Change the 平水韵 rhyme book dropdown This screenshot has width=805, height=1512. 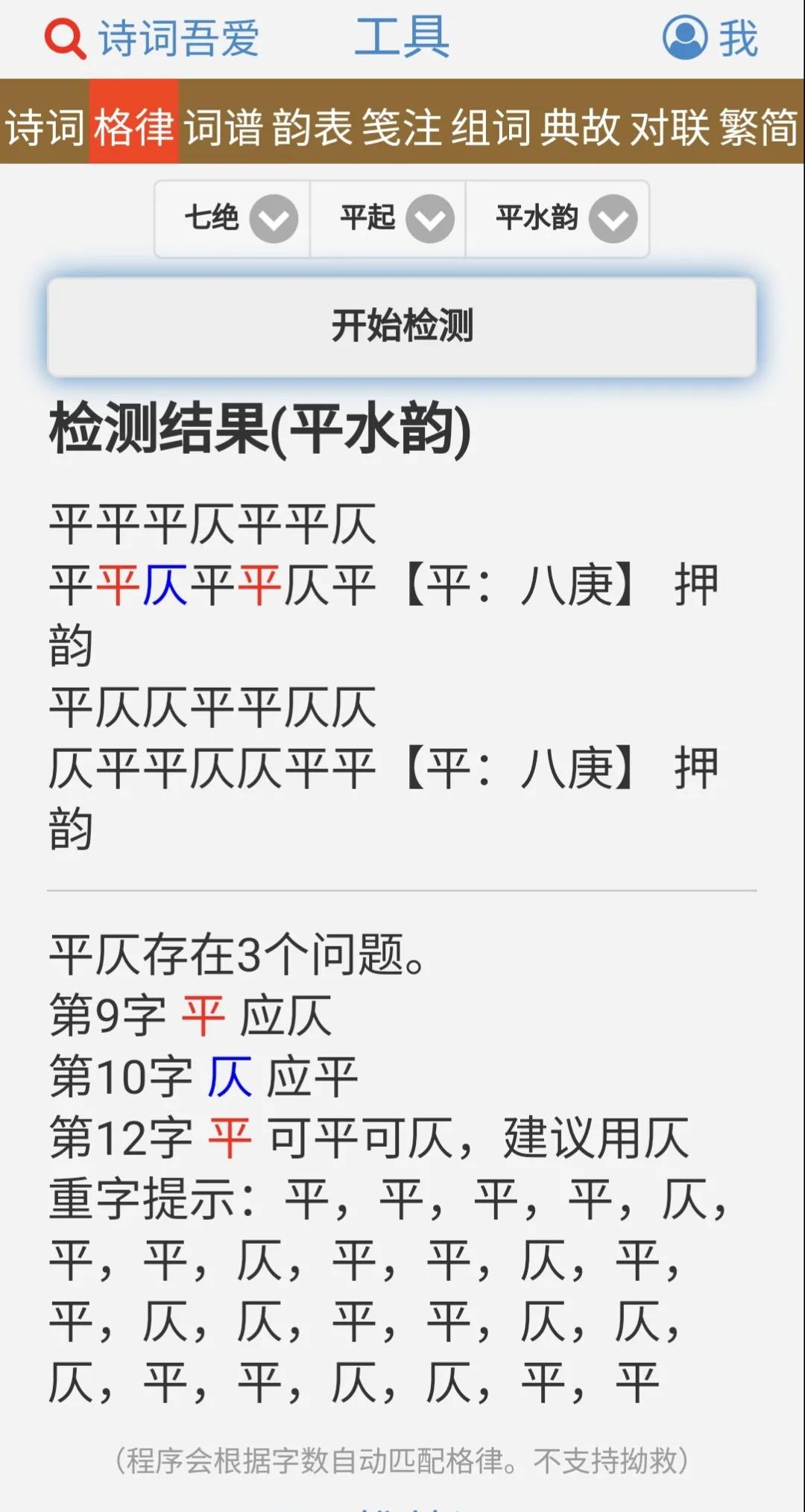(x=558, y=219)
